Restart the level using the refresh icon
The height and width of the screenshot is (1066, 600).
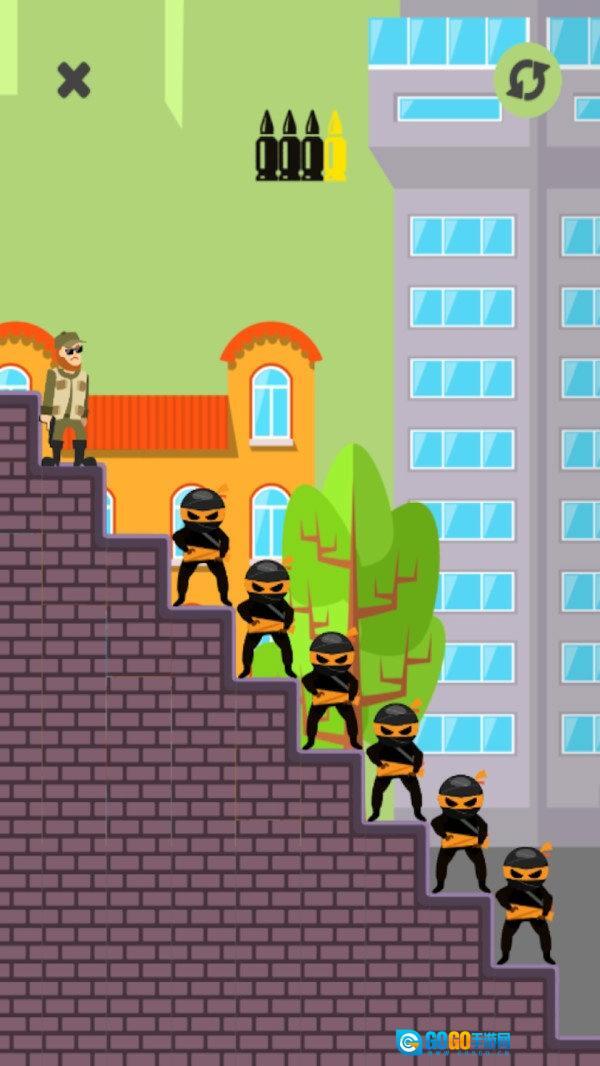click(527, 80)
